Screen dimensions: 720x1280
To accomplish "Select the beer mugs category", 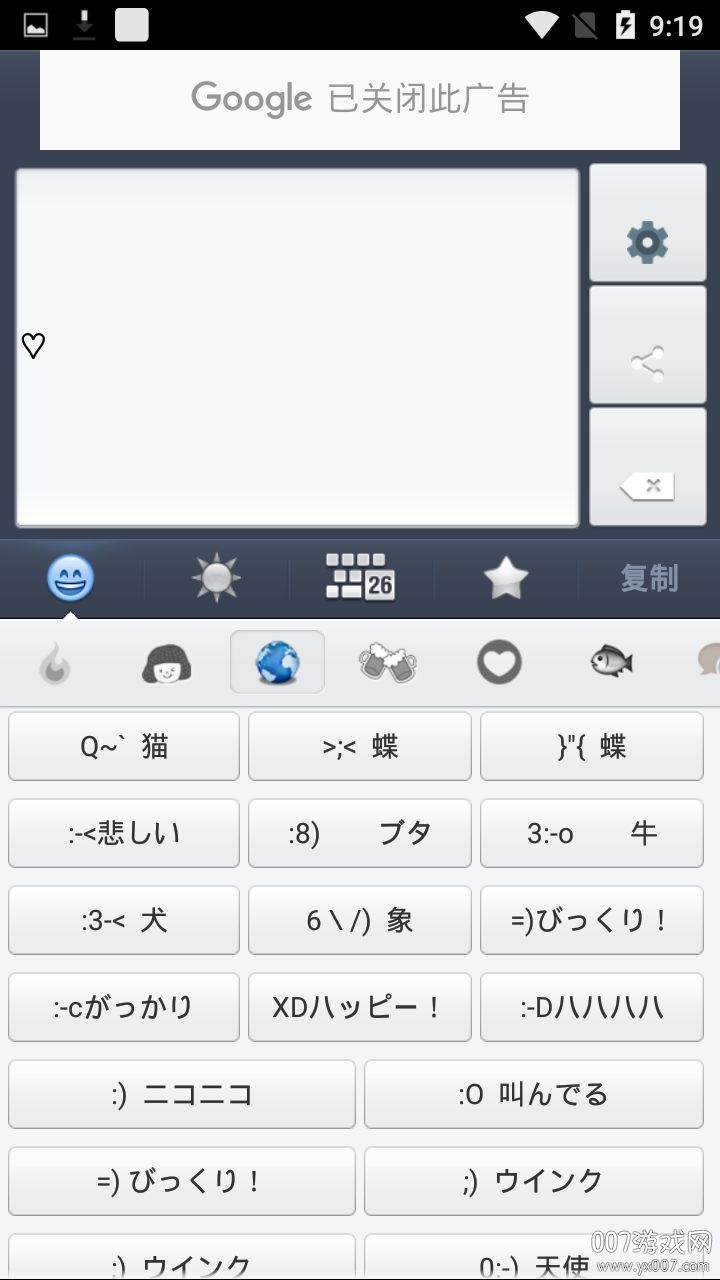I will tap(388, 662).
